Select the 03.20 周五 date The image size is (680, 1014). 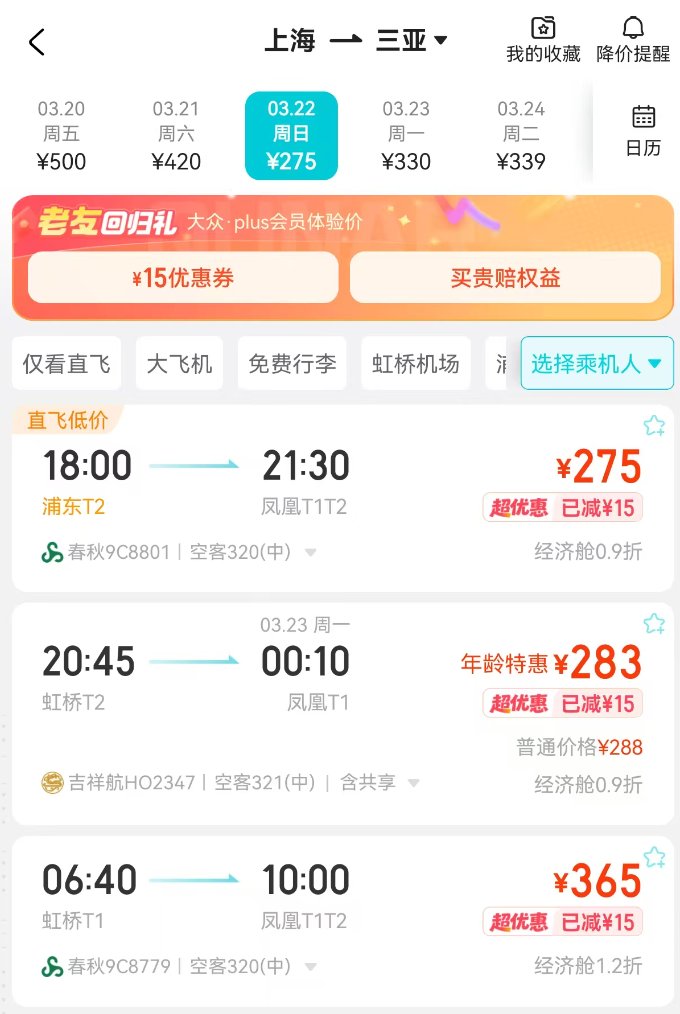pos(62,135)
